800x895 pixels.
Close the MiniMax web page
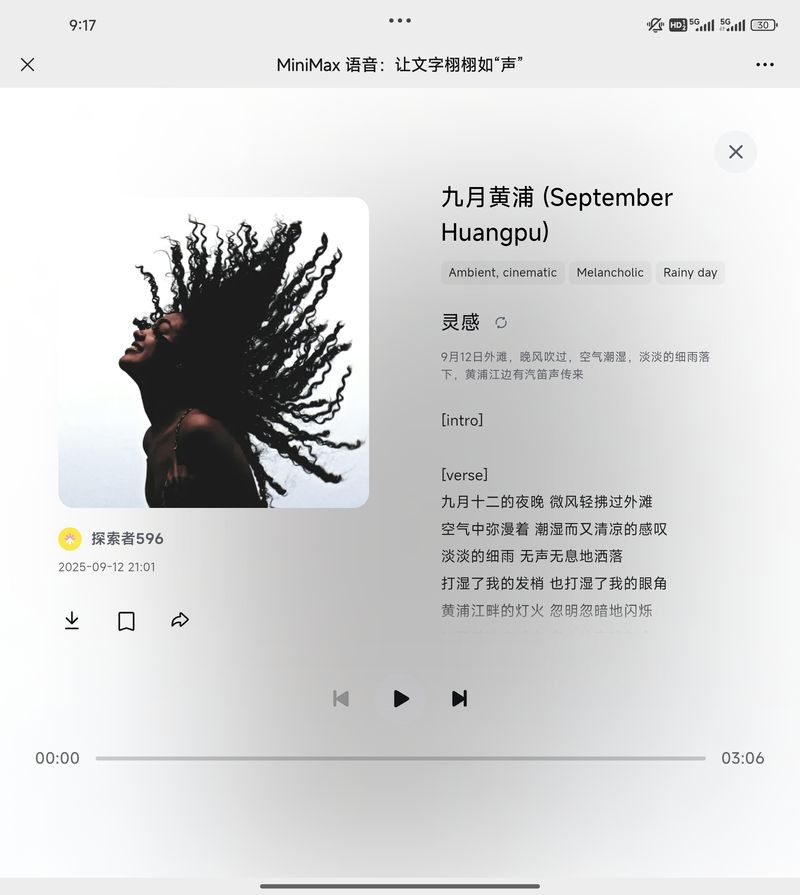(x=27, y=65)
